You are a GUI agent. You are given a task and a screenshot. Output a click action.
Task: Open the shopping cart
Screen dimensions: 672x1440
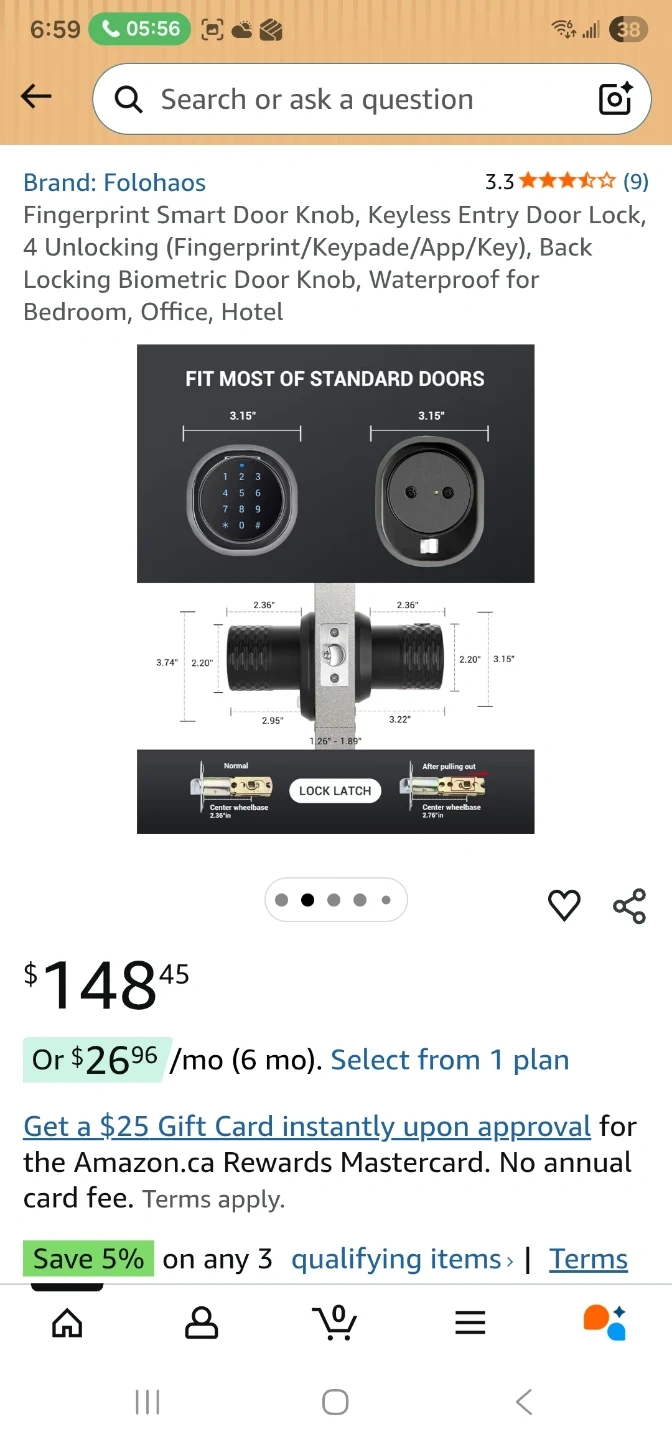(x=336, y=1323)
